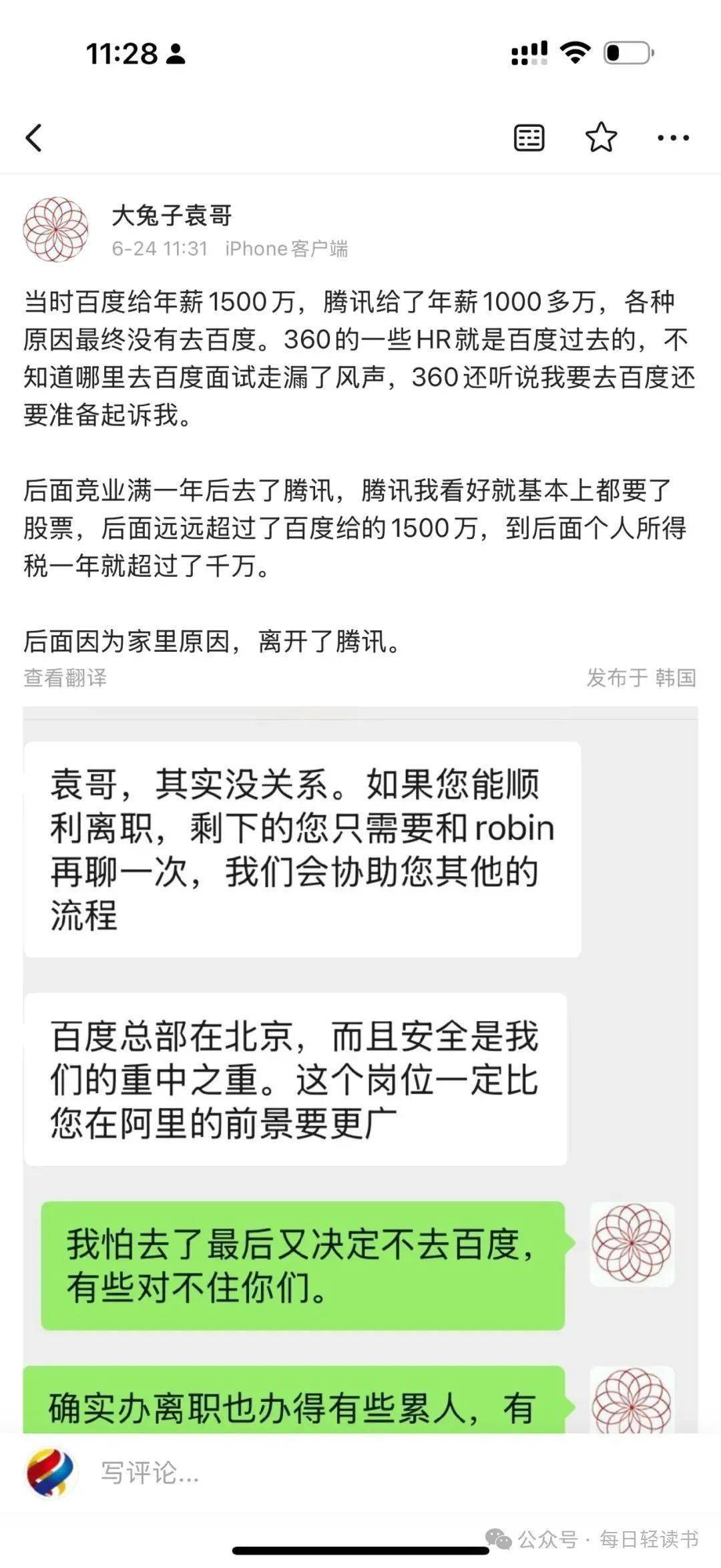Screen dimensions: 721x1568
Task: Open the three-dot overflow menu
Action: pyautogui.click(x=673, y=138)
